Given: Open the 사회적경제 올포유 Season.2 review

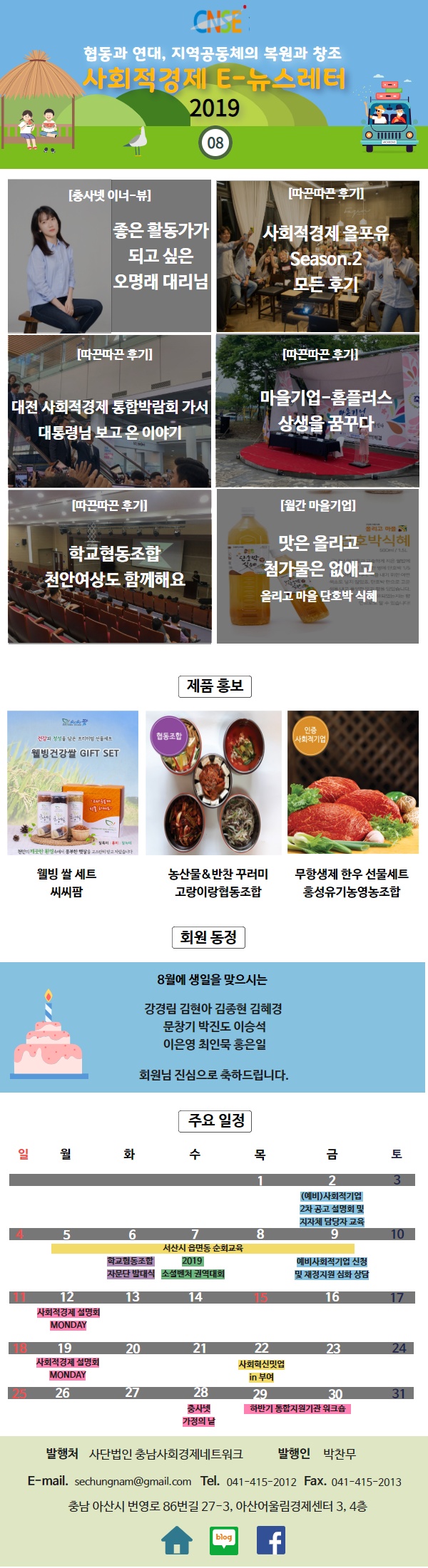Looking at the screenshot, I should point(317,256).
